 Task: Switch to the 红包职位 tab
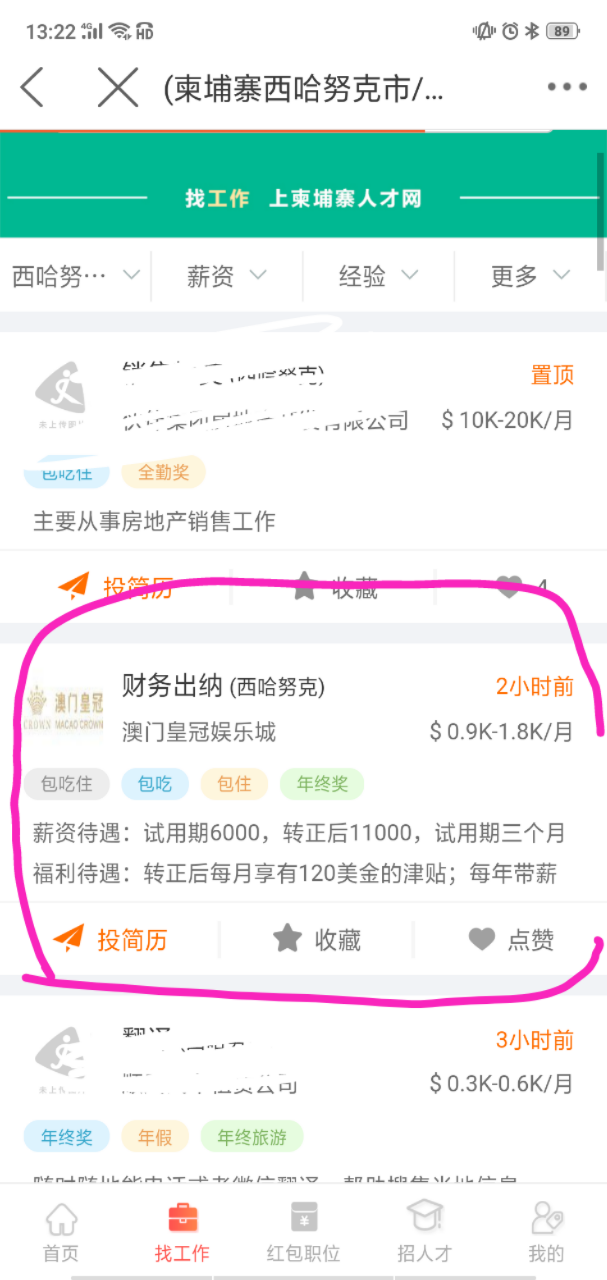(x=303, y=1232)
